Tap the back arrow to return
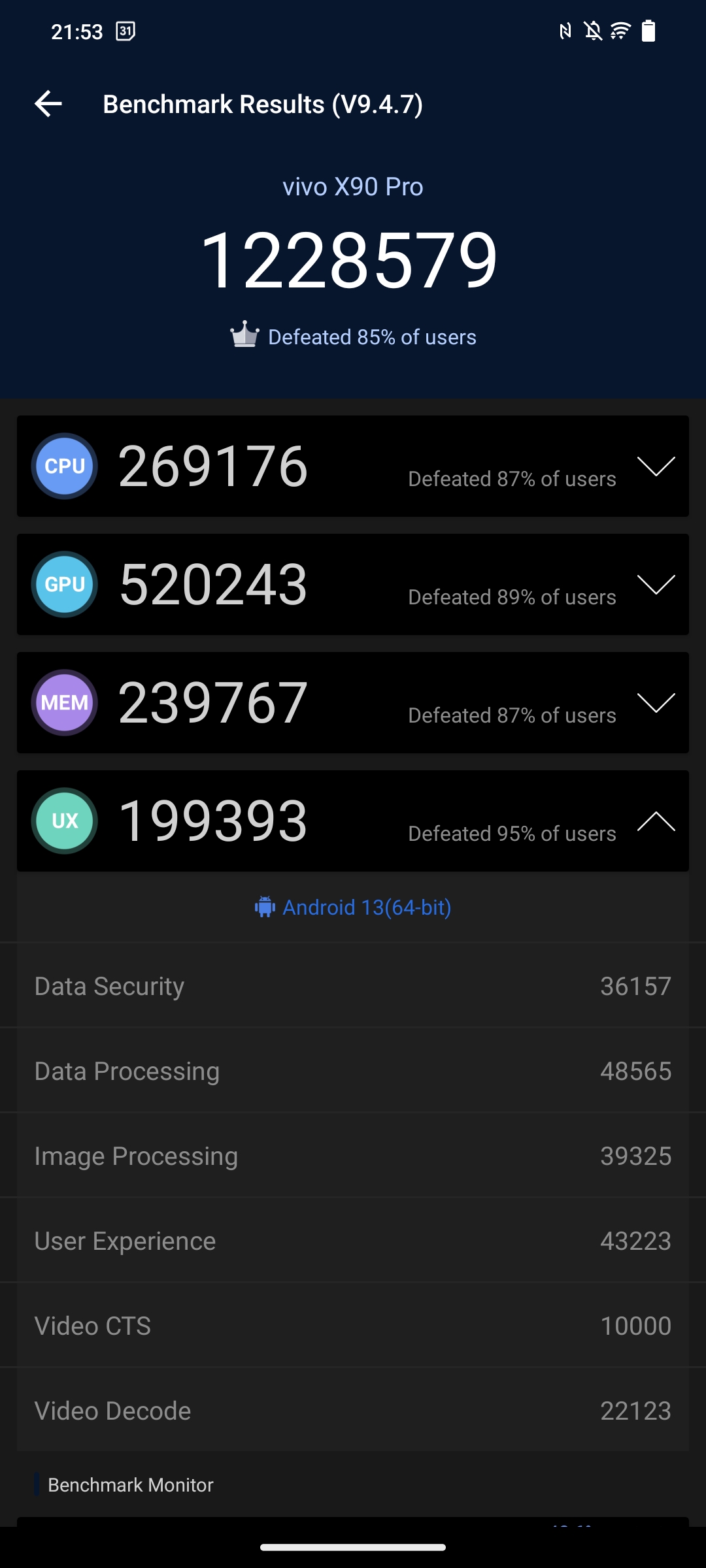The width and height of the screenshot is (706, 1568). point(47,103)
